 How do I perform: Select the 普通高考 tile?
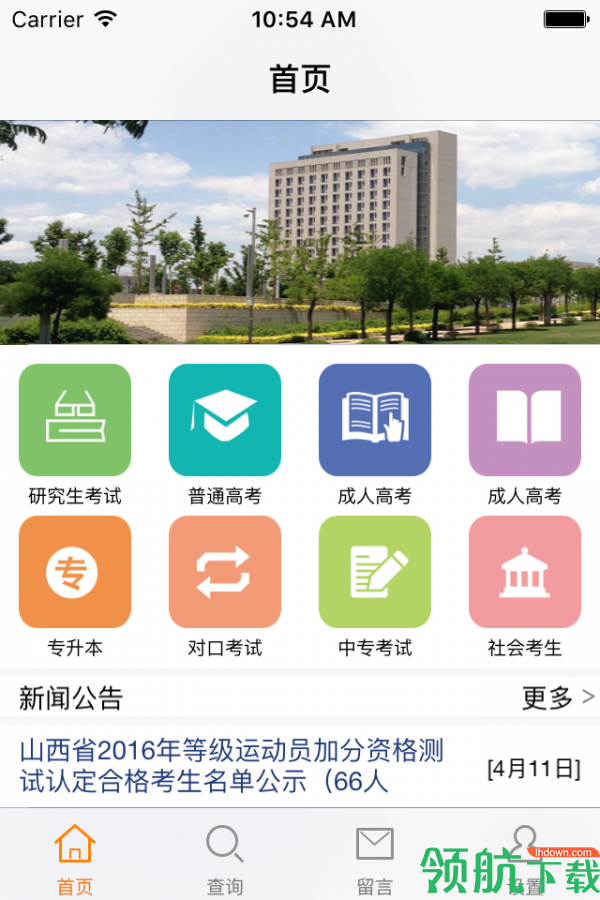click(225, 420)
